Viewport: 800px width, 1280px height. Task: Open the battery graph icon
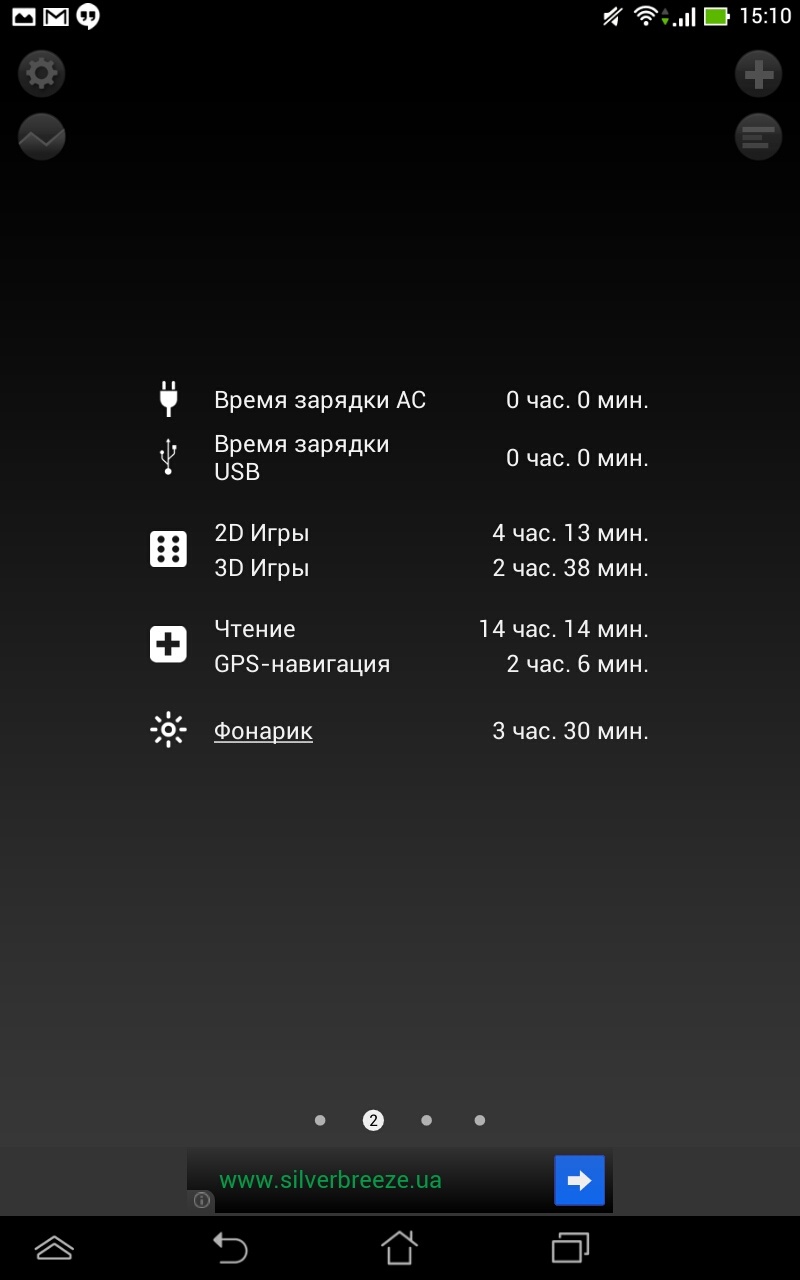point(42,137)
